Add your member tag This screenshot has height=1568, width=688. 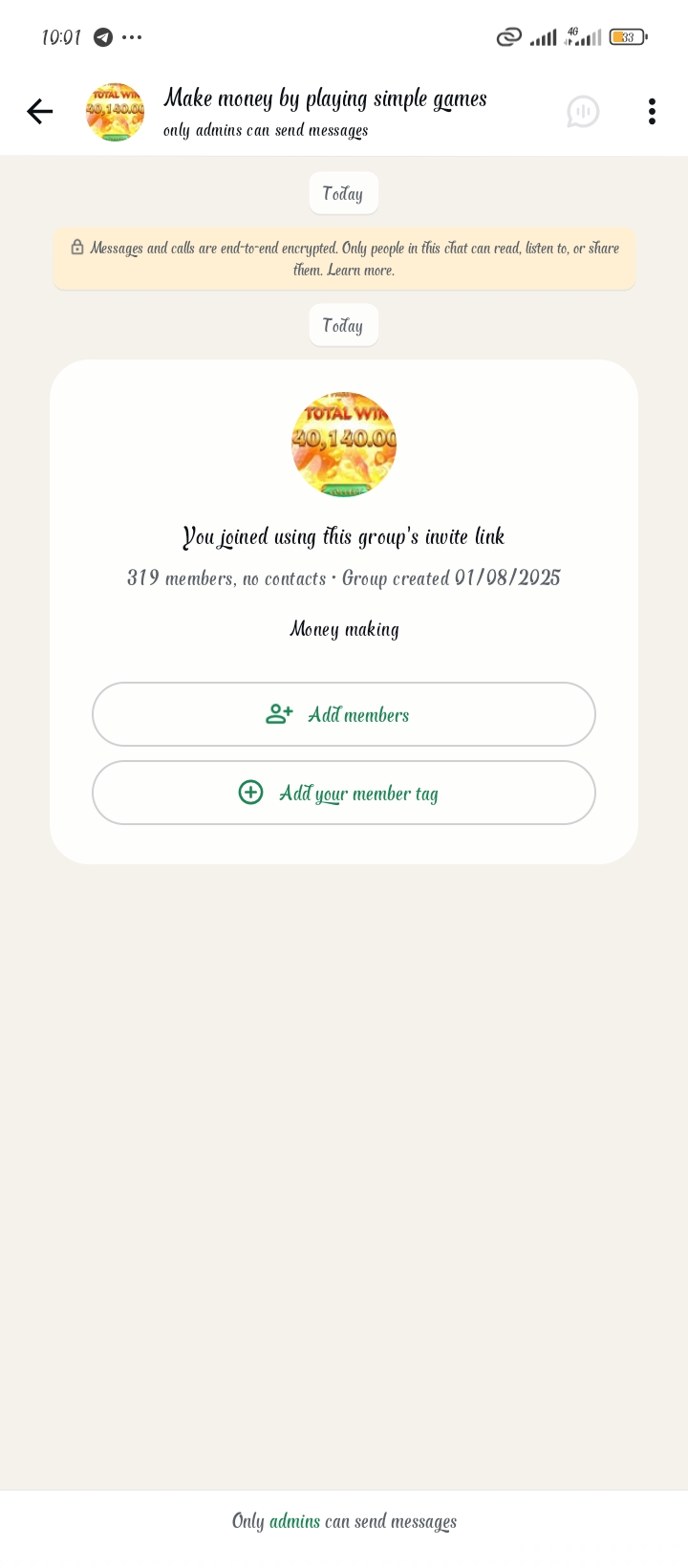pyautogui.click(x=344, y=793)
